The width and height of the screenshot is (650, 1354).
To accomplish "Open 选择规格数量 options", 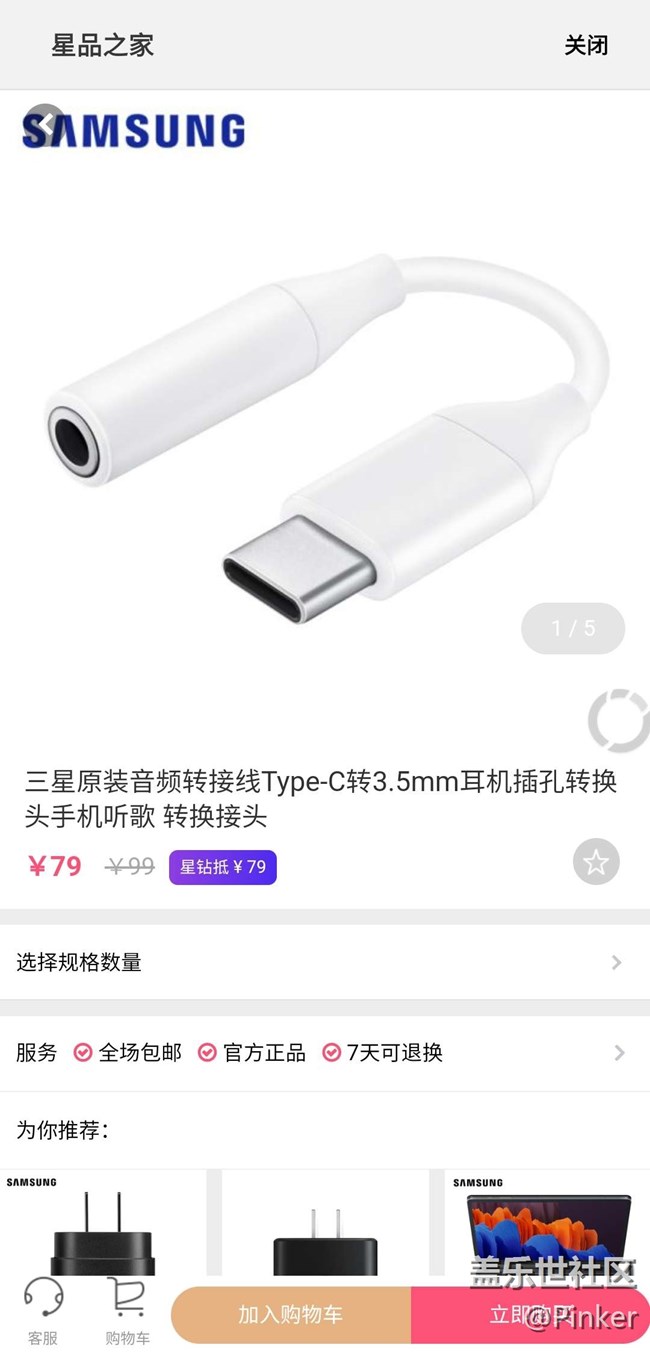I will (325, 962).
